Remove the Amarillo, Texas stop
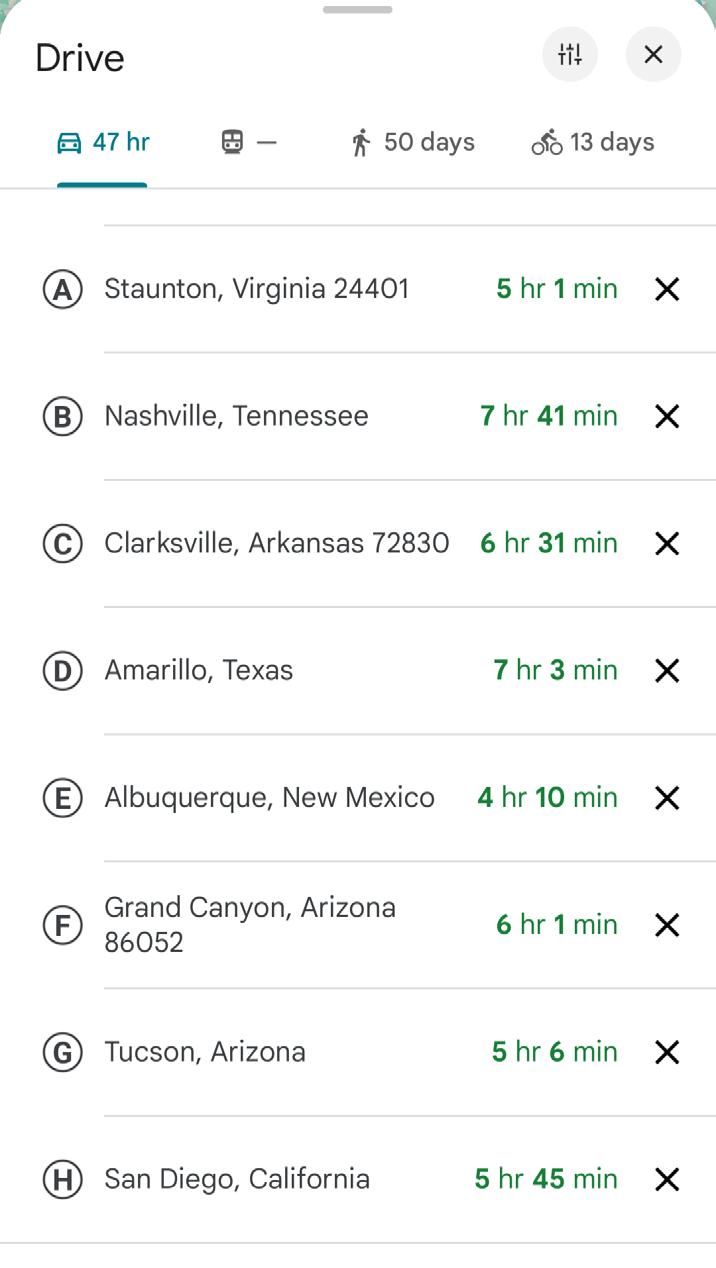The image size is (716, 1268). [x=667, y=671]
